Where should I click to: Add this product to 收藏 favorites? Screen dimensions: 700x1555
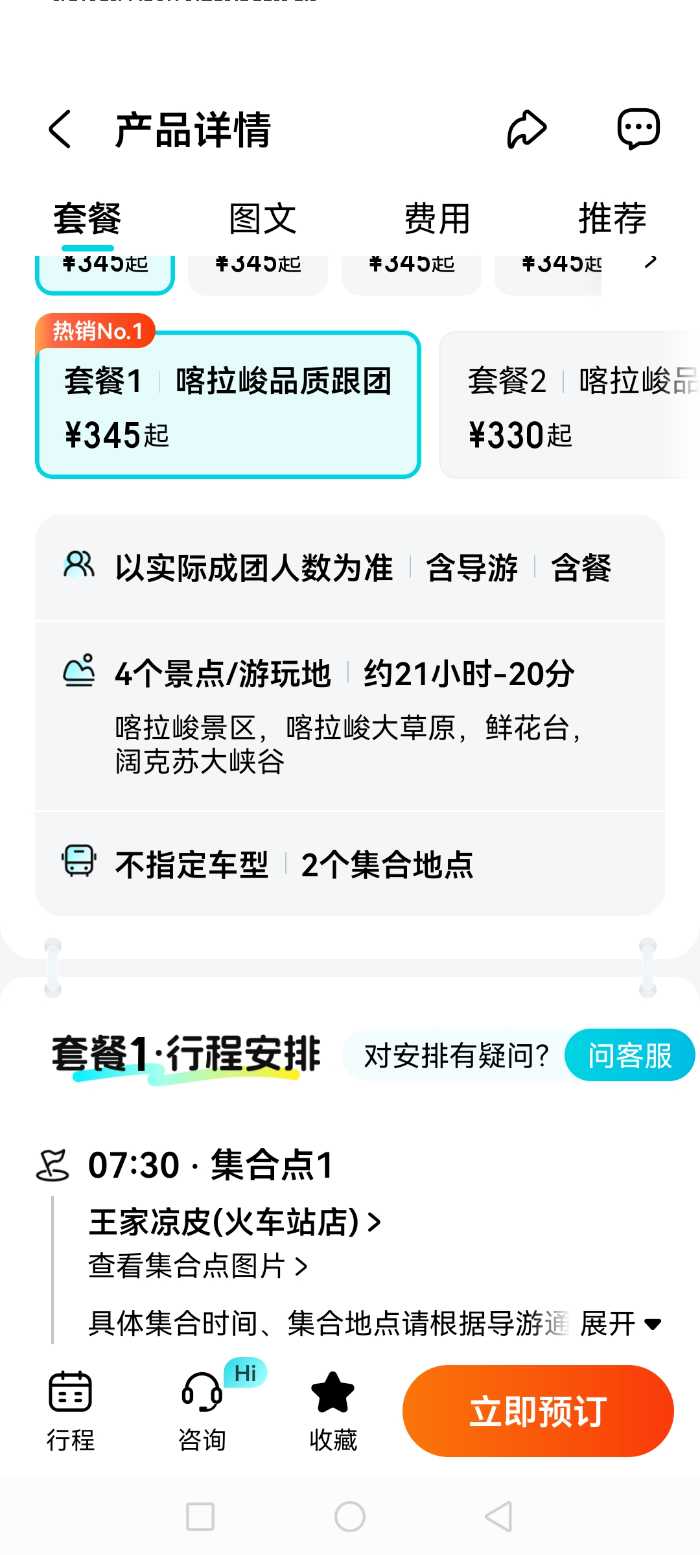pyautogui.click(x=333, y=1411)
